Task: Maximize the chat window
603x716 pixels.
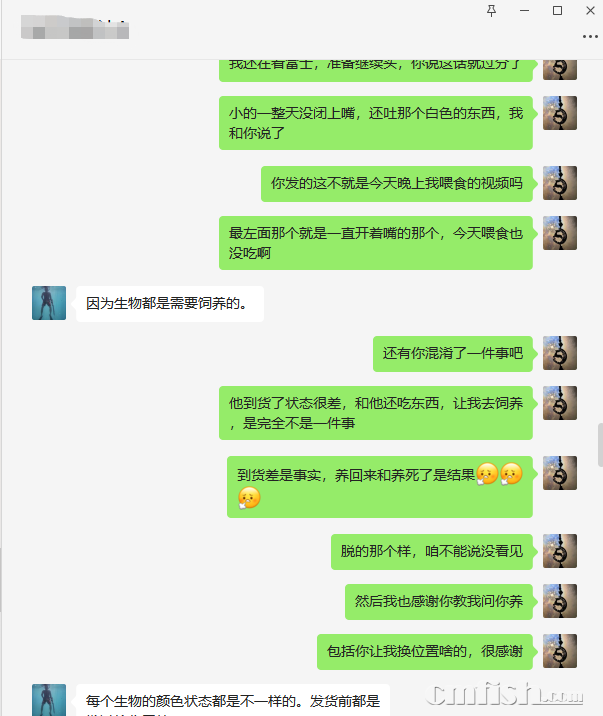Action: click(x=557, y=10)
